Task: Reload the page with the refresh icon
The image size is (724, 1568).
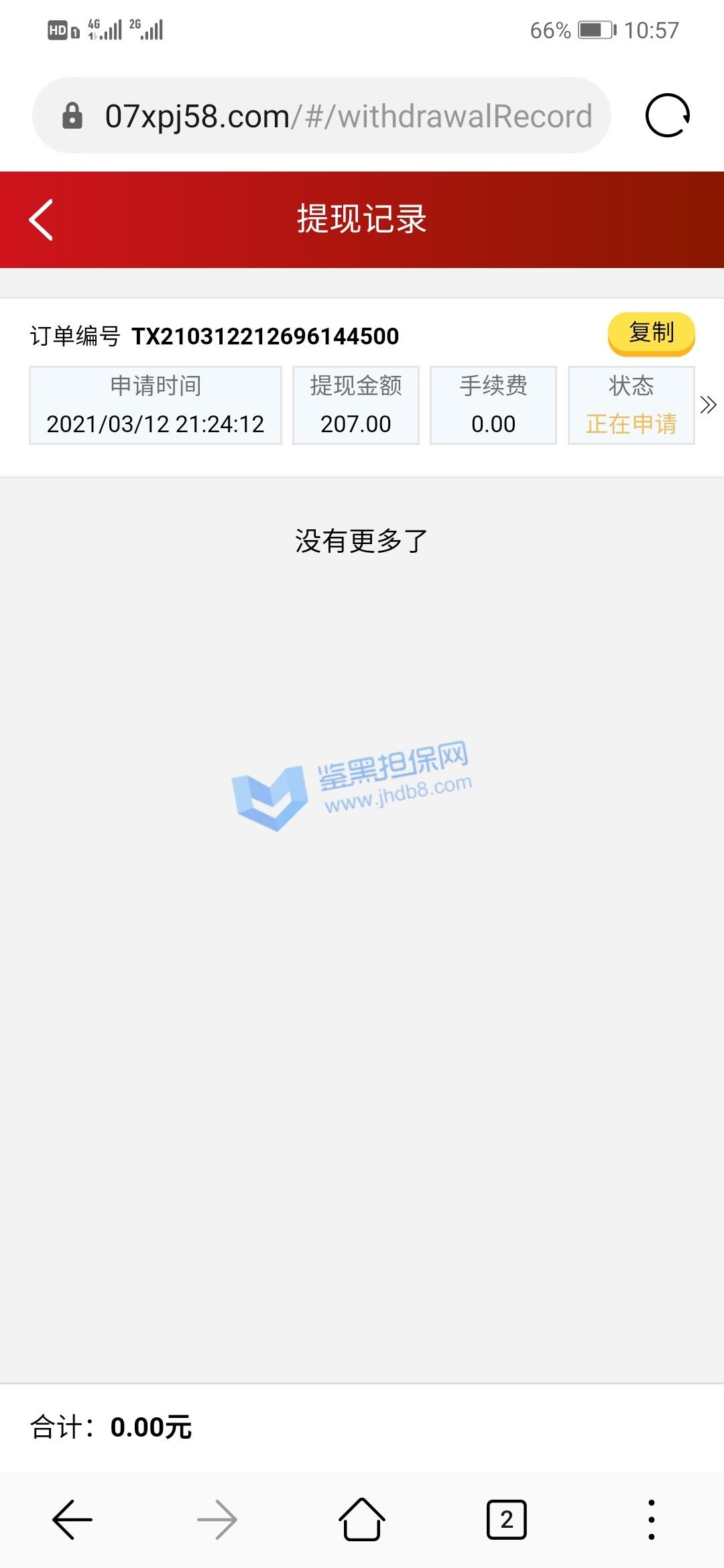Action: pos(668,115)
